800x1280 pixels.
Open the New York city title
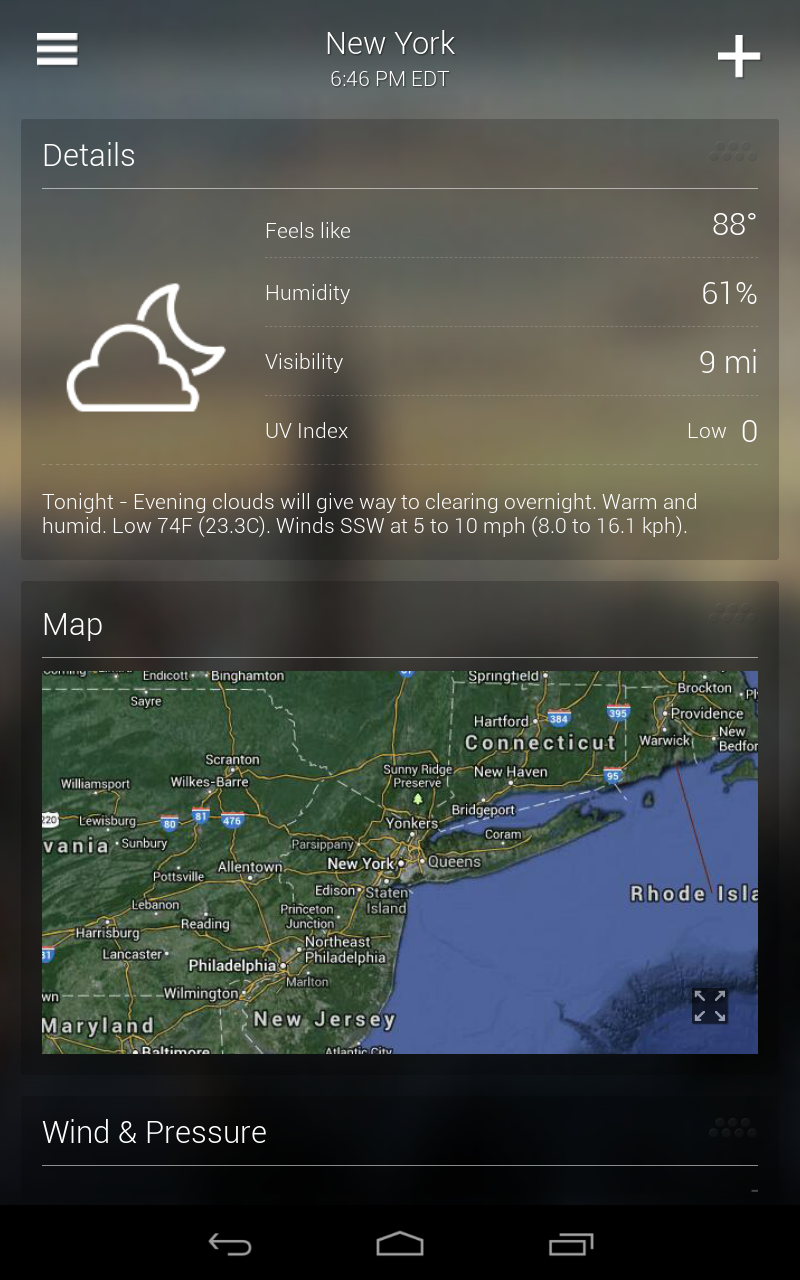390,43
